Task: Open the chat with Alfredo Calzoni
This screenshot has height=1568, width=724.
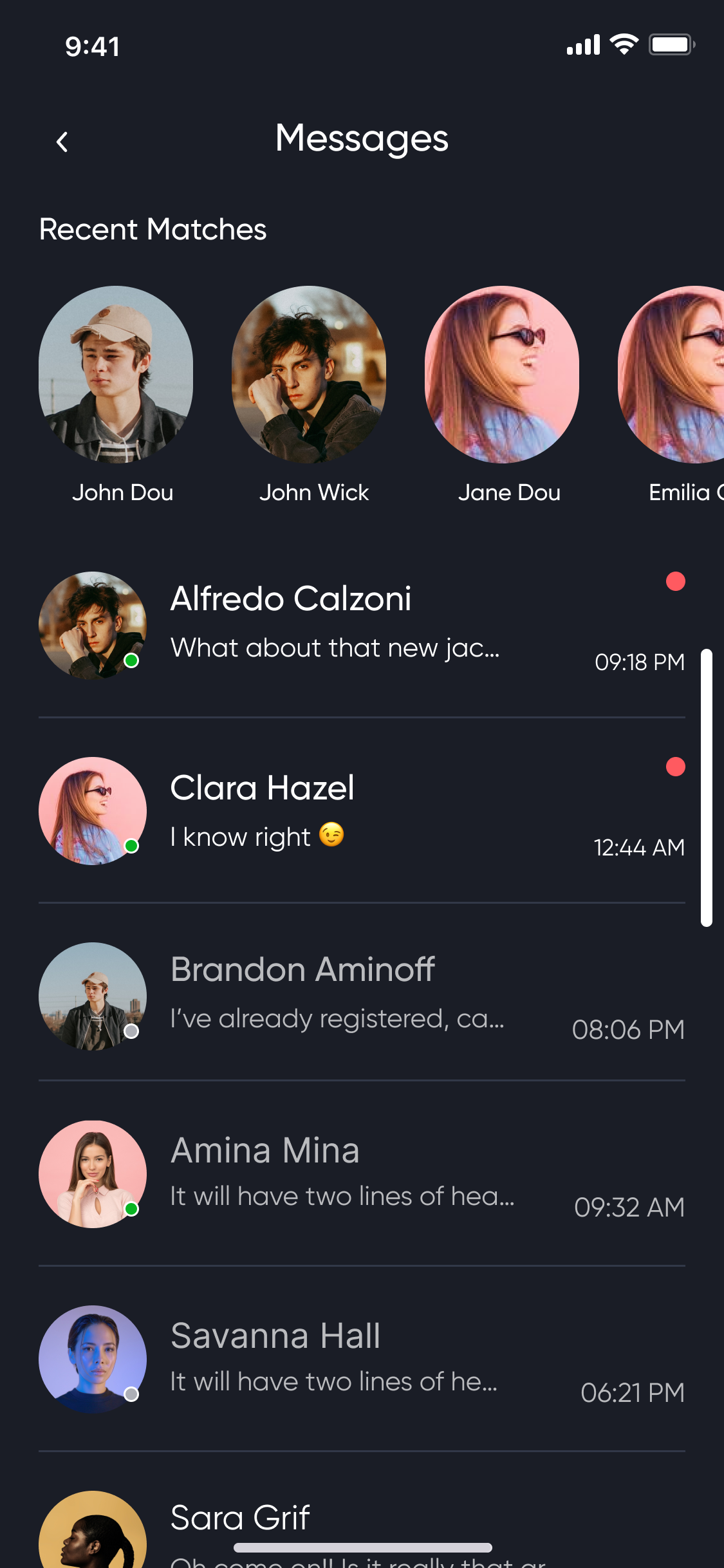Action: click(x=360, y=624)
